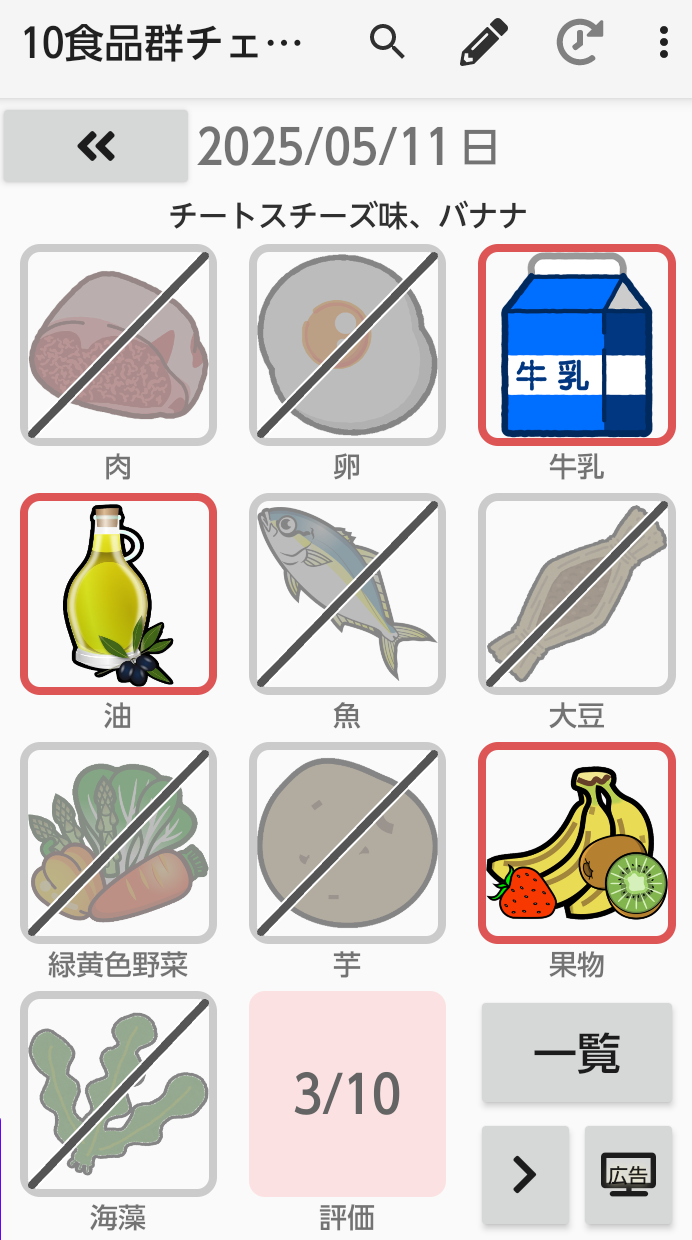The width and height of the screenshot is (692, 1240).
Task: Toggle the 緑黄色野菜 vegetables tile
Action: coord(118,843)
